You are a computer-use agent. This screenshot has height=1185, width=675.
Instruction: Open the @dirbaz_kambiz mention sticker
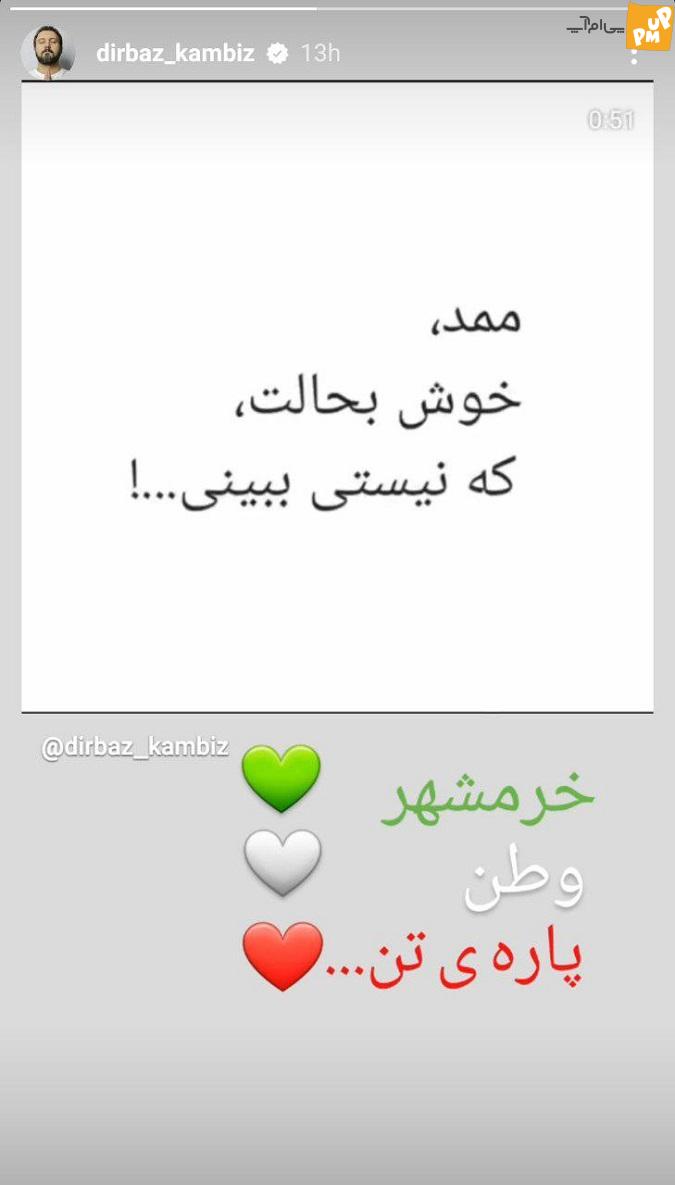point(135,747)
